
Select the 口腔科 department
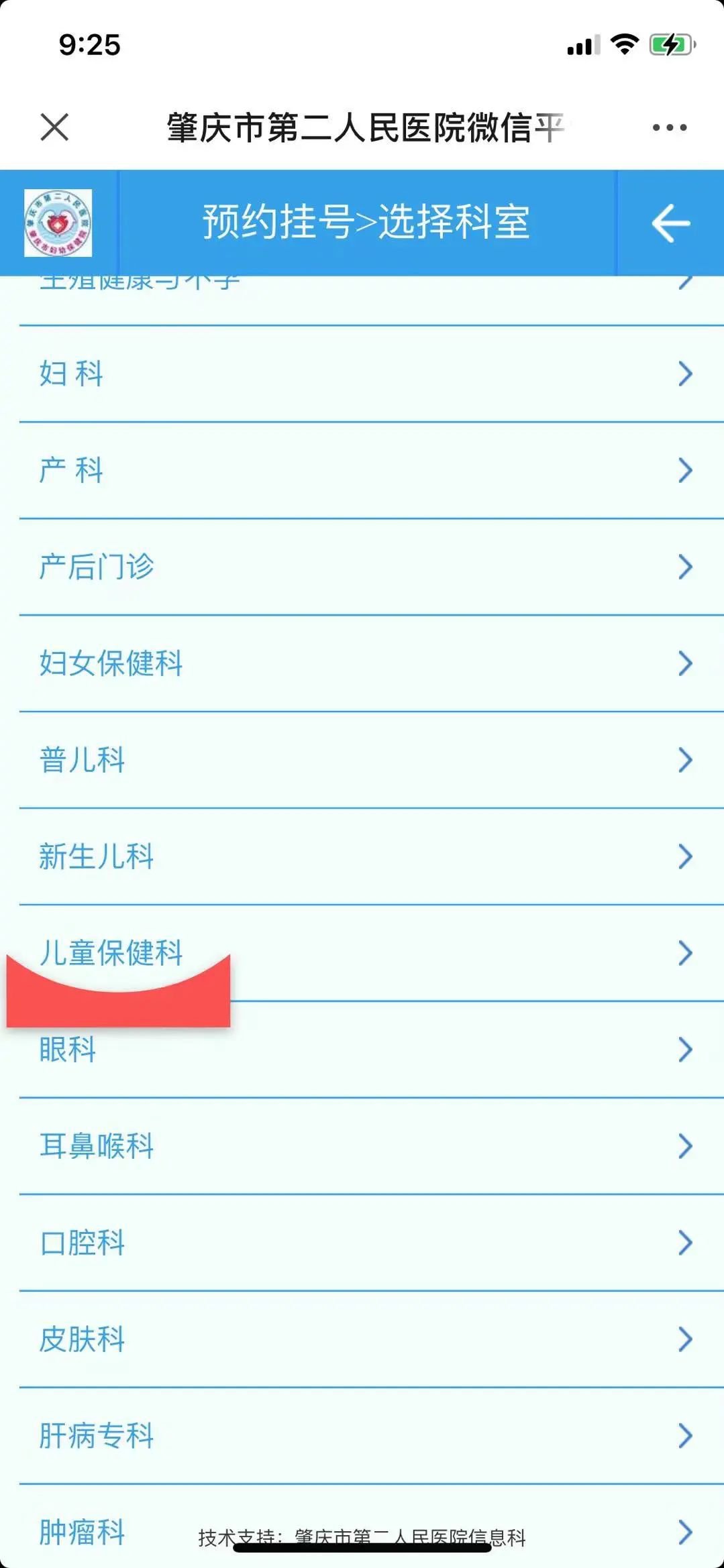(x=362, y=1243)
